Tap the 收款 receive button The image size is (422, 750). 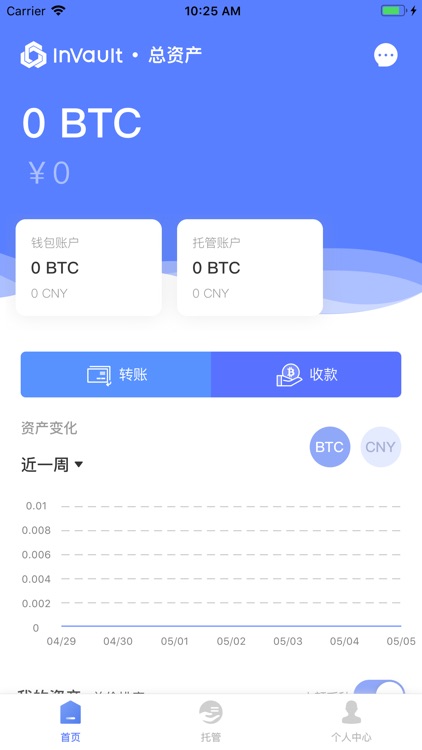coord(306,375)
